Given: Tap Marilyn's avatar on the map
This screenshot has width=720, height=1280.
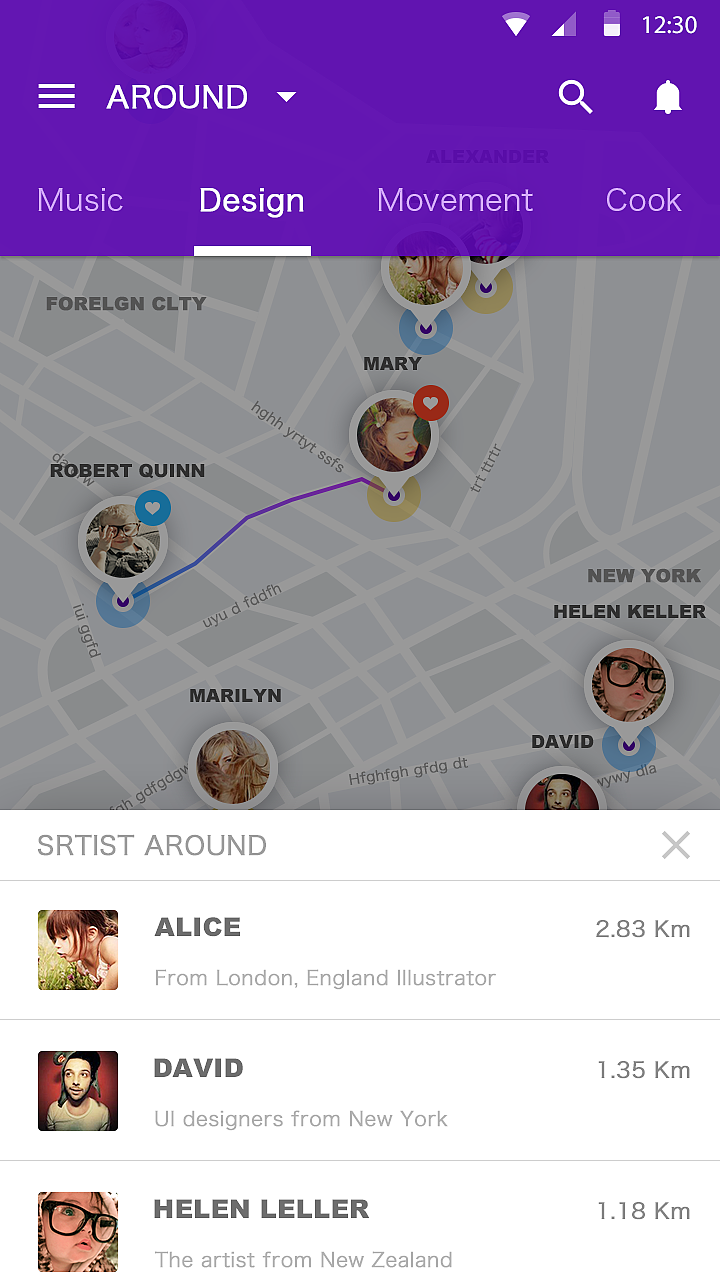Looking at the screenshot, I should (233, 766).
